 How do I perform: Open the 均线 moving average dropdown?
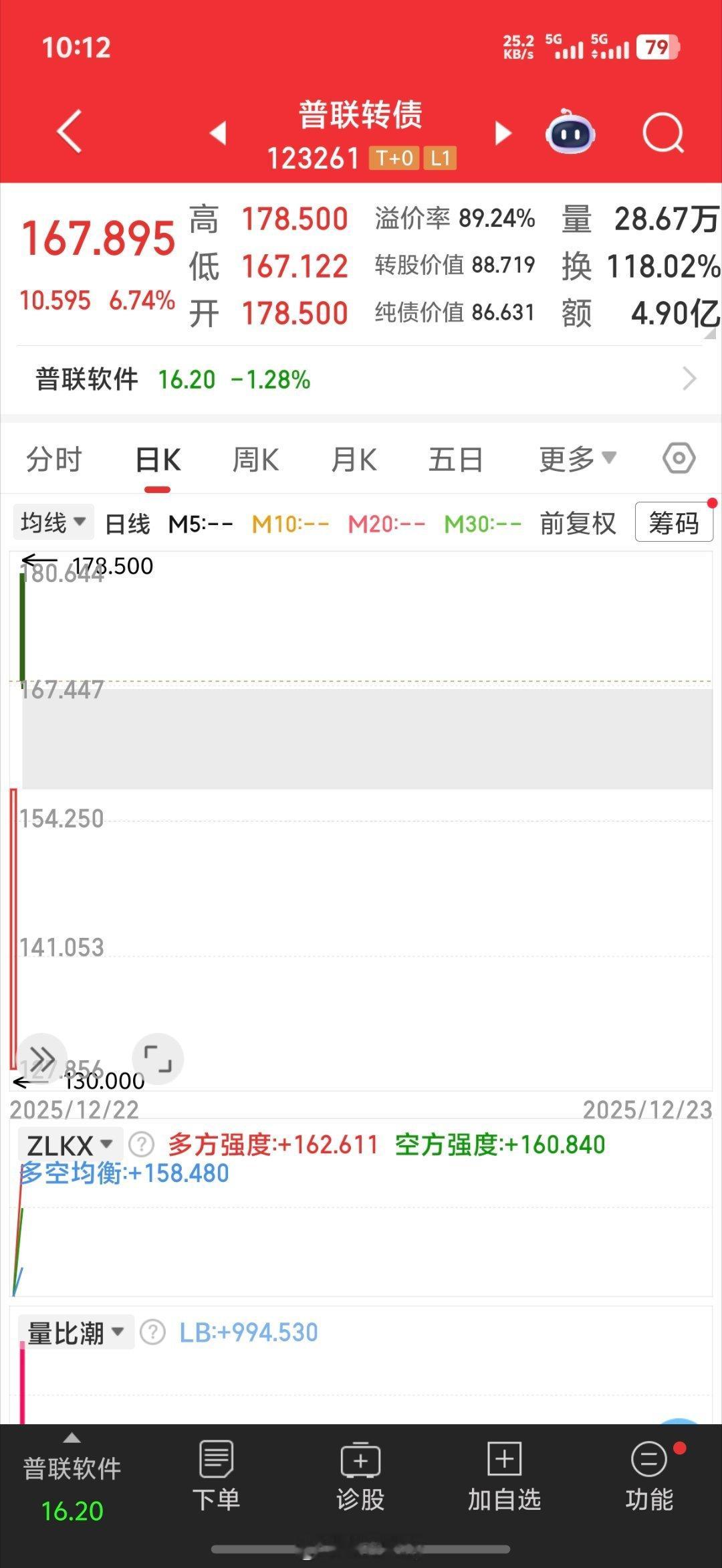53,522
